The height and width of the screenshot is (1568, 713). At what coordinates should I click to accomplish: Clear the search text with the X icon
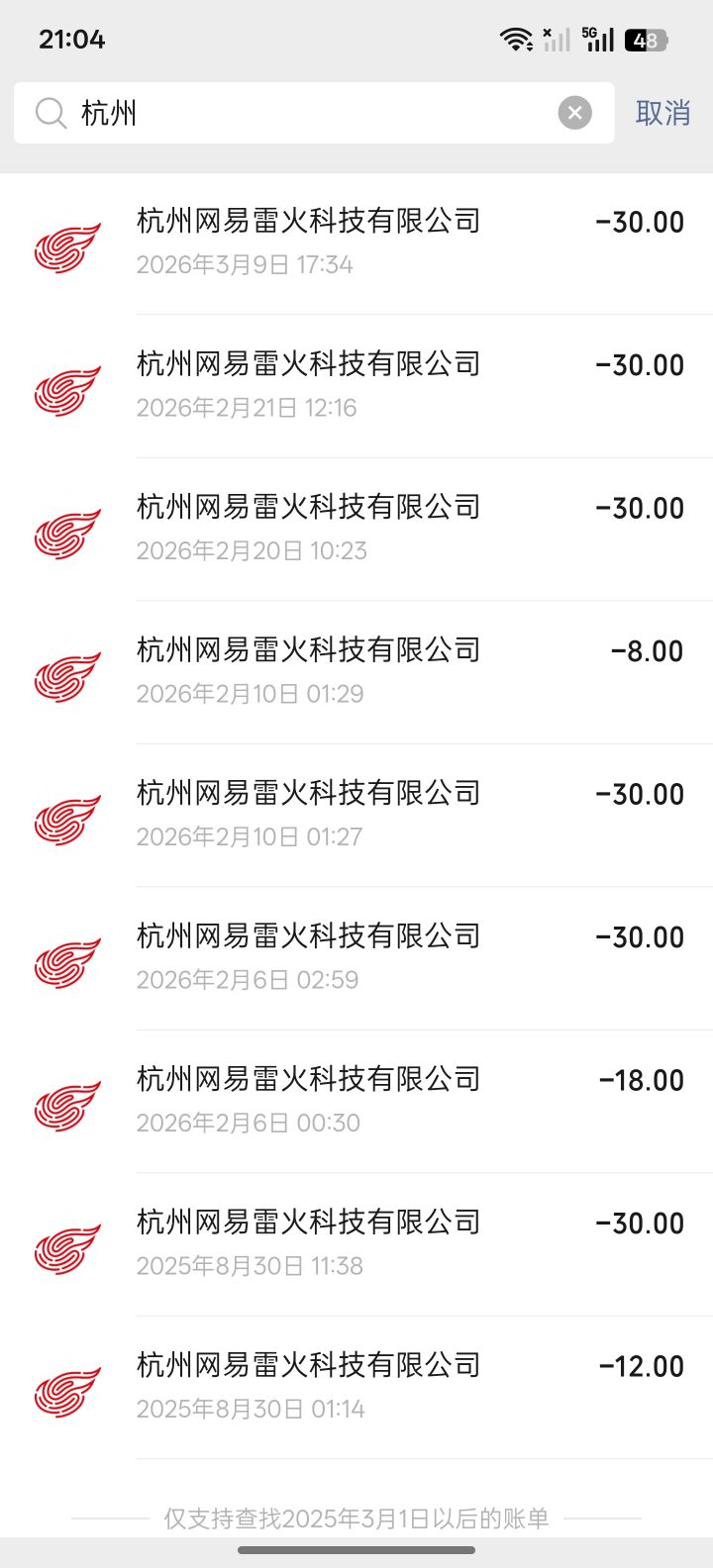coord(574,113)
